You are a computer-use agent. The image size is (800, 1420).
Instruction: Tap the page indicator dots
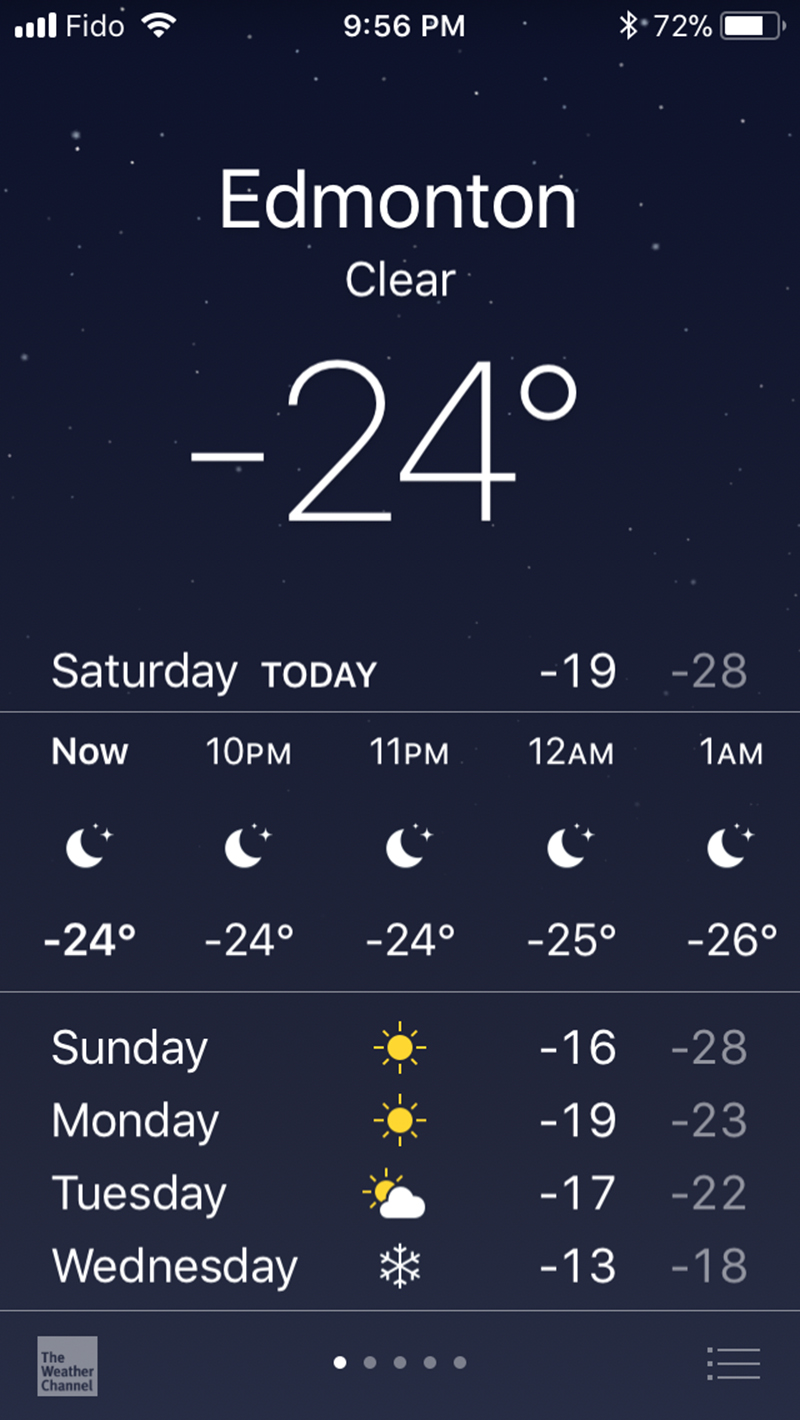coord(400,1362)
